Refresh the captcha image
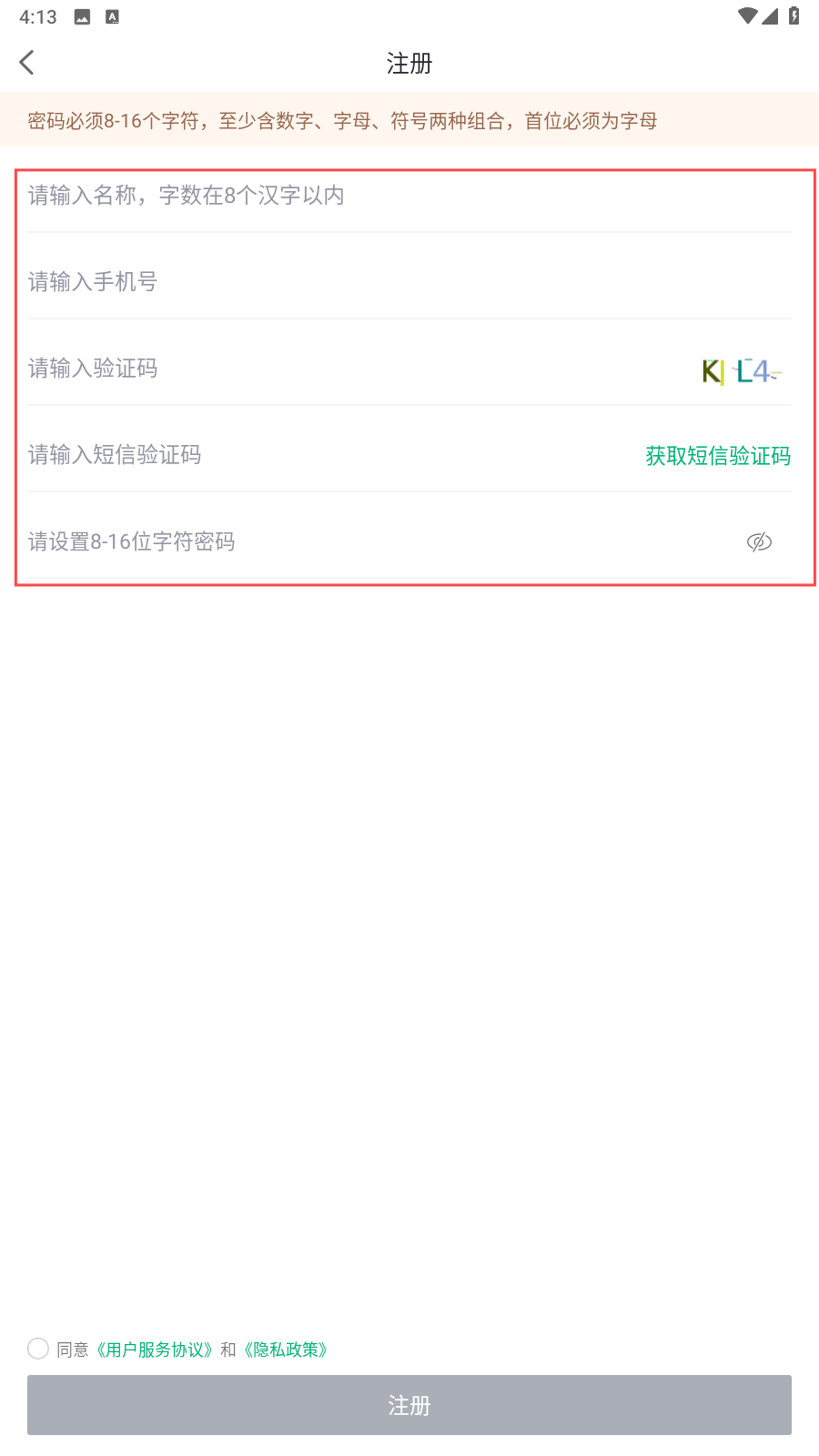 (x=741, y=370)
